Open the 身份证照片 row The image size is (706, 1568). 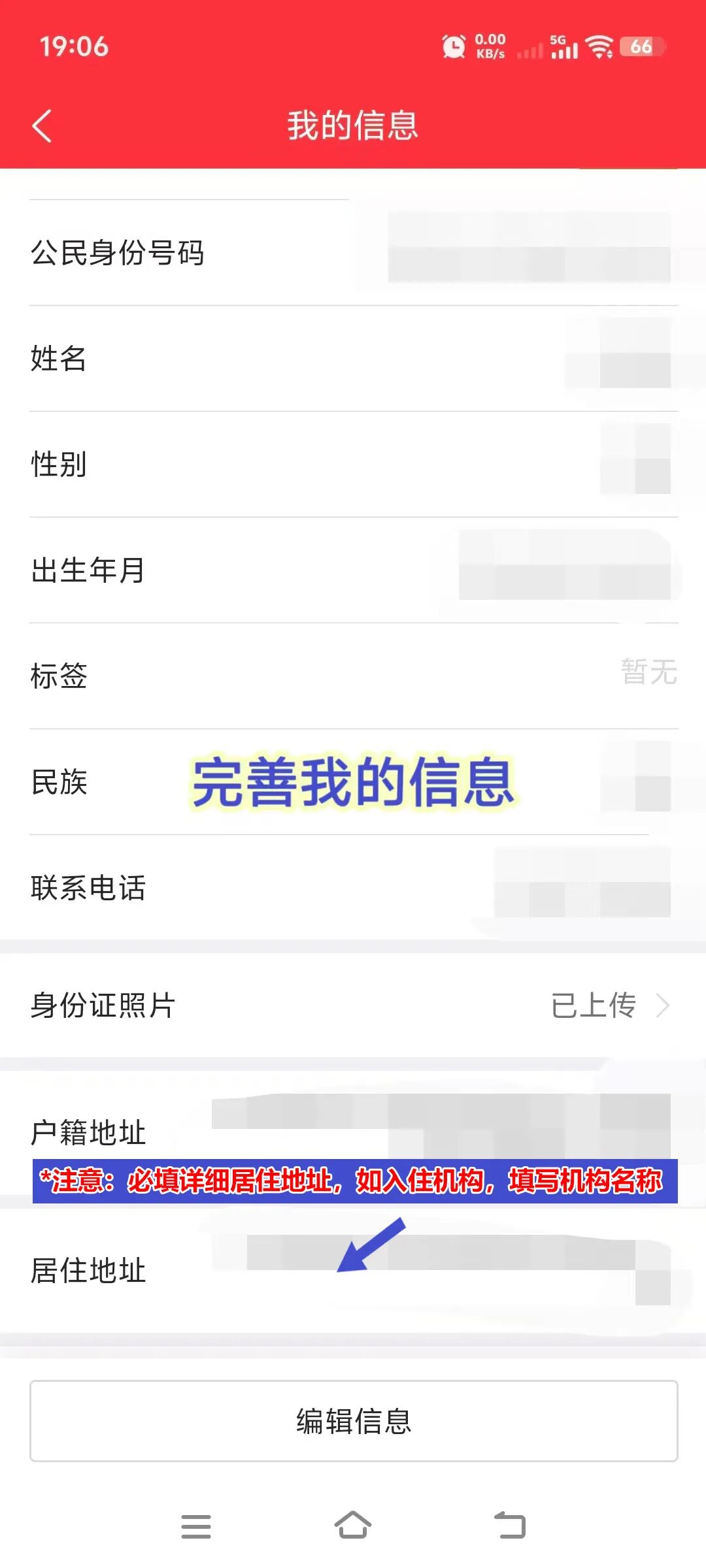(x=353, y=1005)
